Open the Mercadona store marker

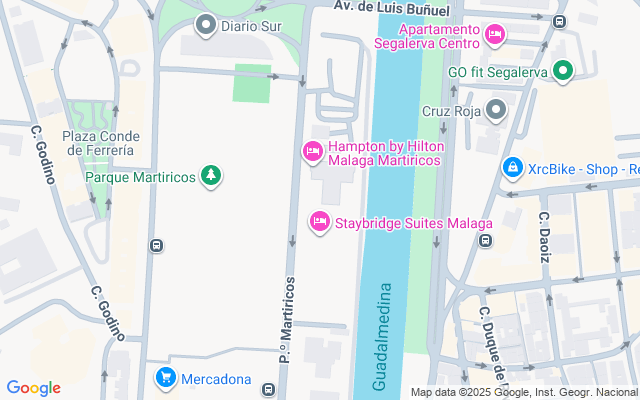tap(166, 378)
